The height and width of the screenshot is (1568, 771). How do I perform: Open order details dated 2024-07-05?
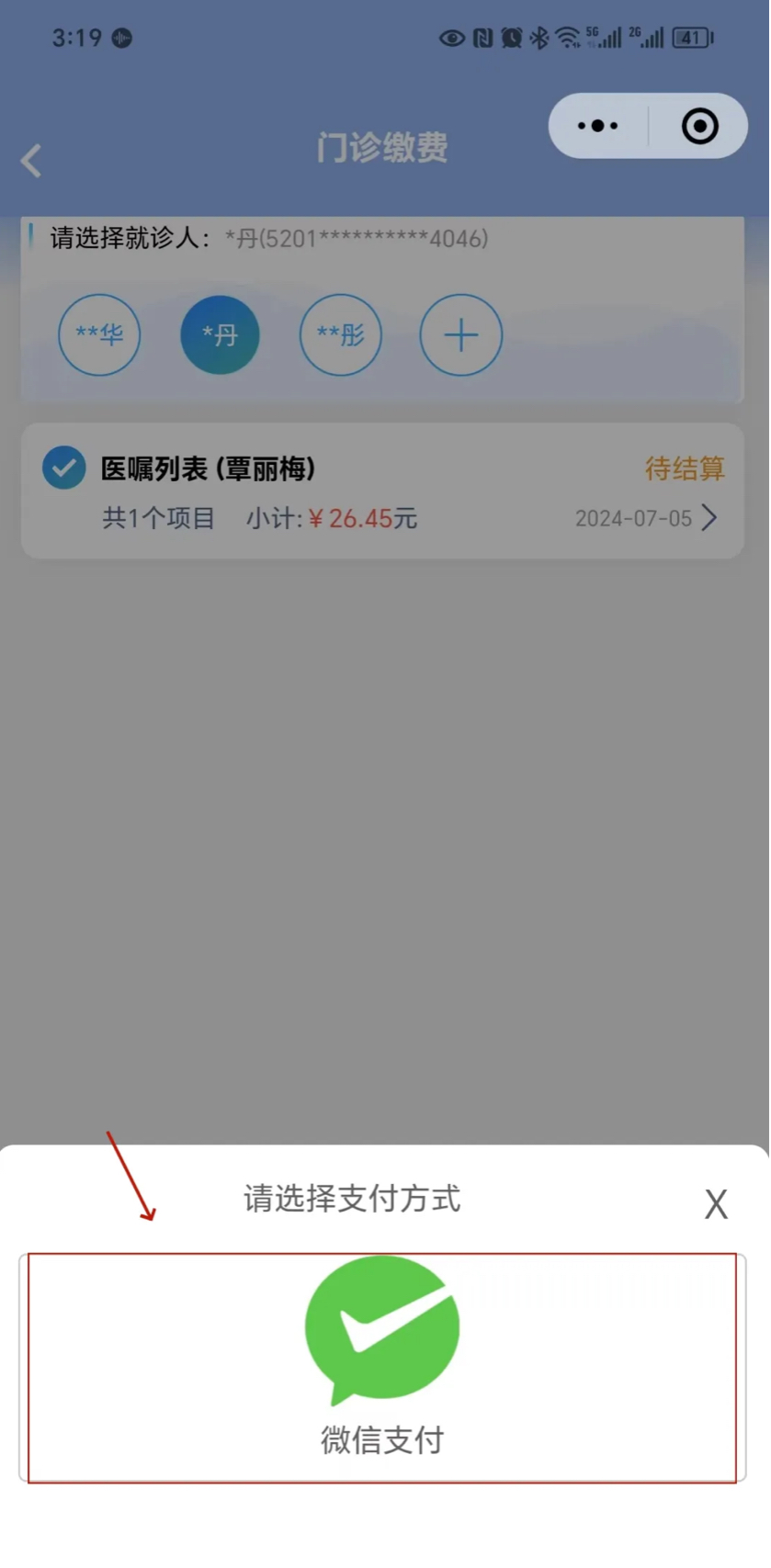pyautogui.click(x=709, y=518)
